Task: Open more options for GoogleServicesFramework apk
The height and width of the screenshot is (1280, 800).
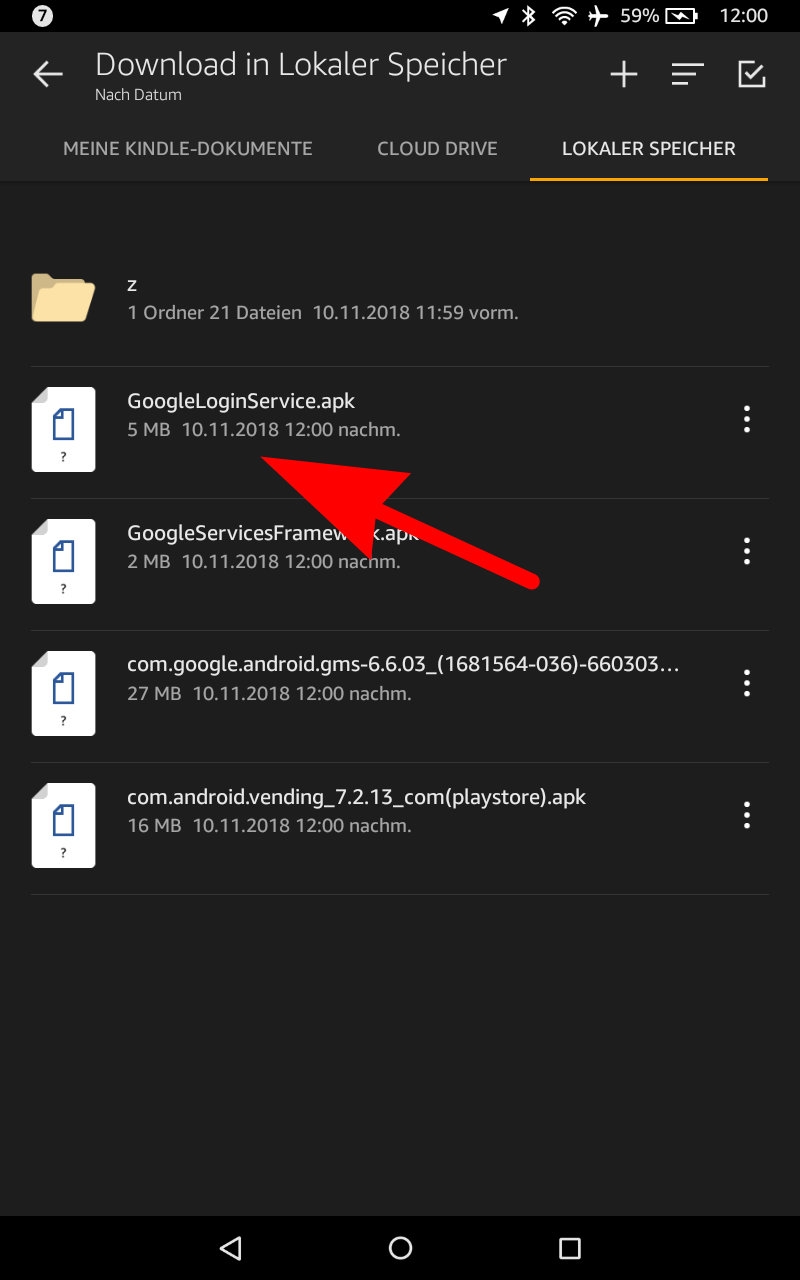Action: pos(746,551)
